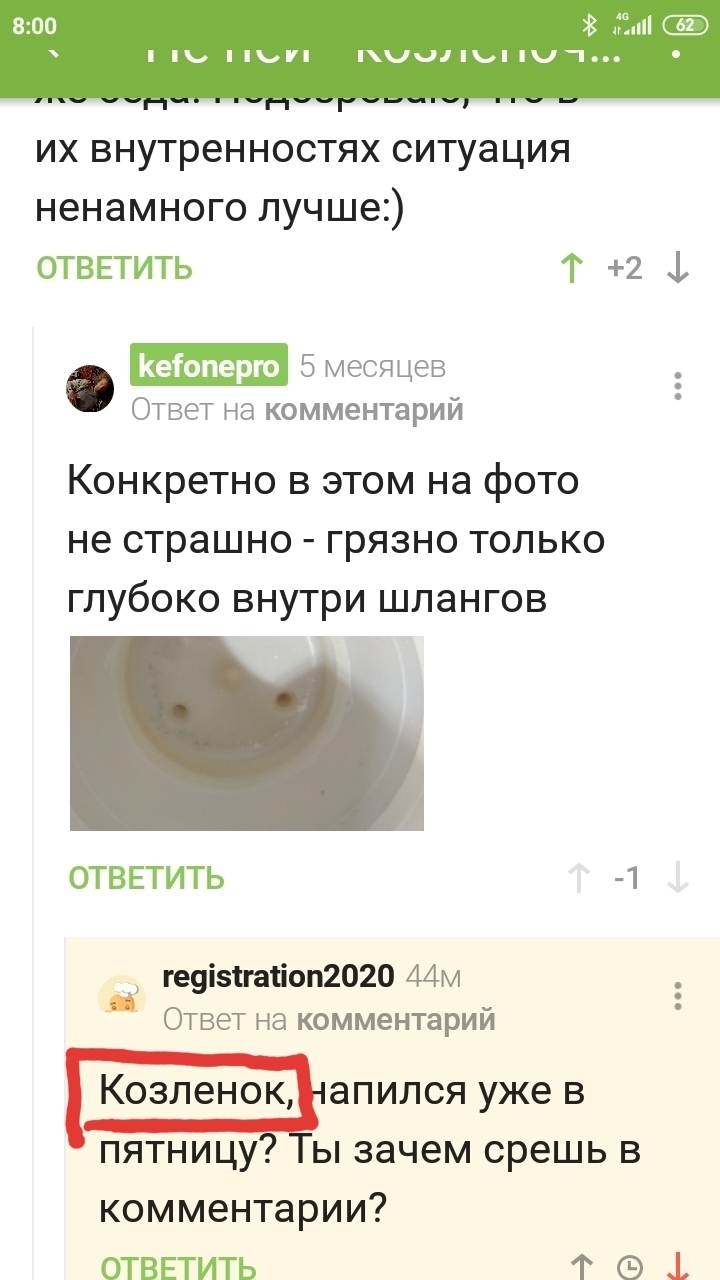This screenshot has height=1280, width=720.
Task: Open registration2020's profile
Action: (x=278, y=976)
